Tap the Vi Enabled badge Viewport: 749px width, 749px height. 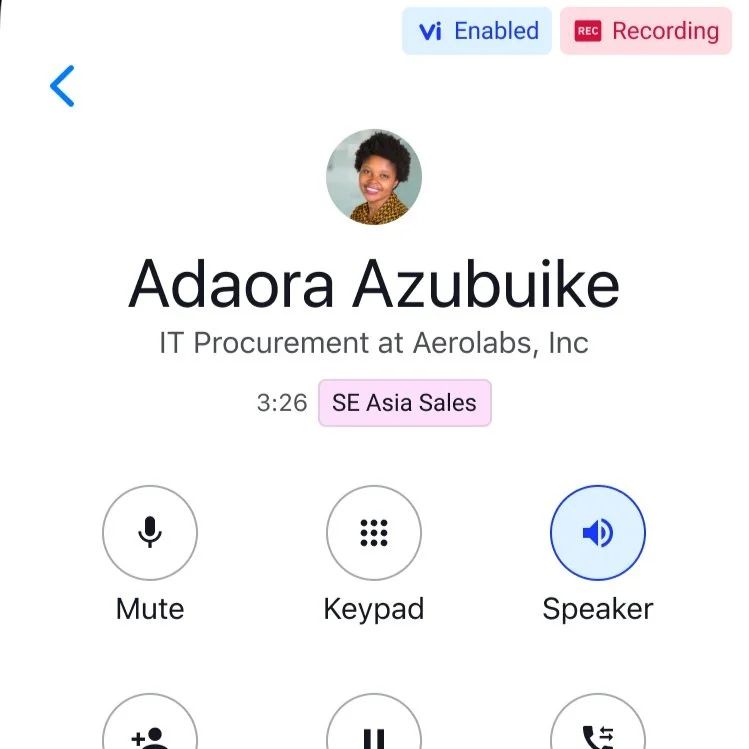coord(477,31)
